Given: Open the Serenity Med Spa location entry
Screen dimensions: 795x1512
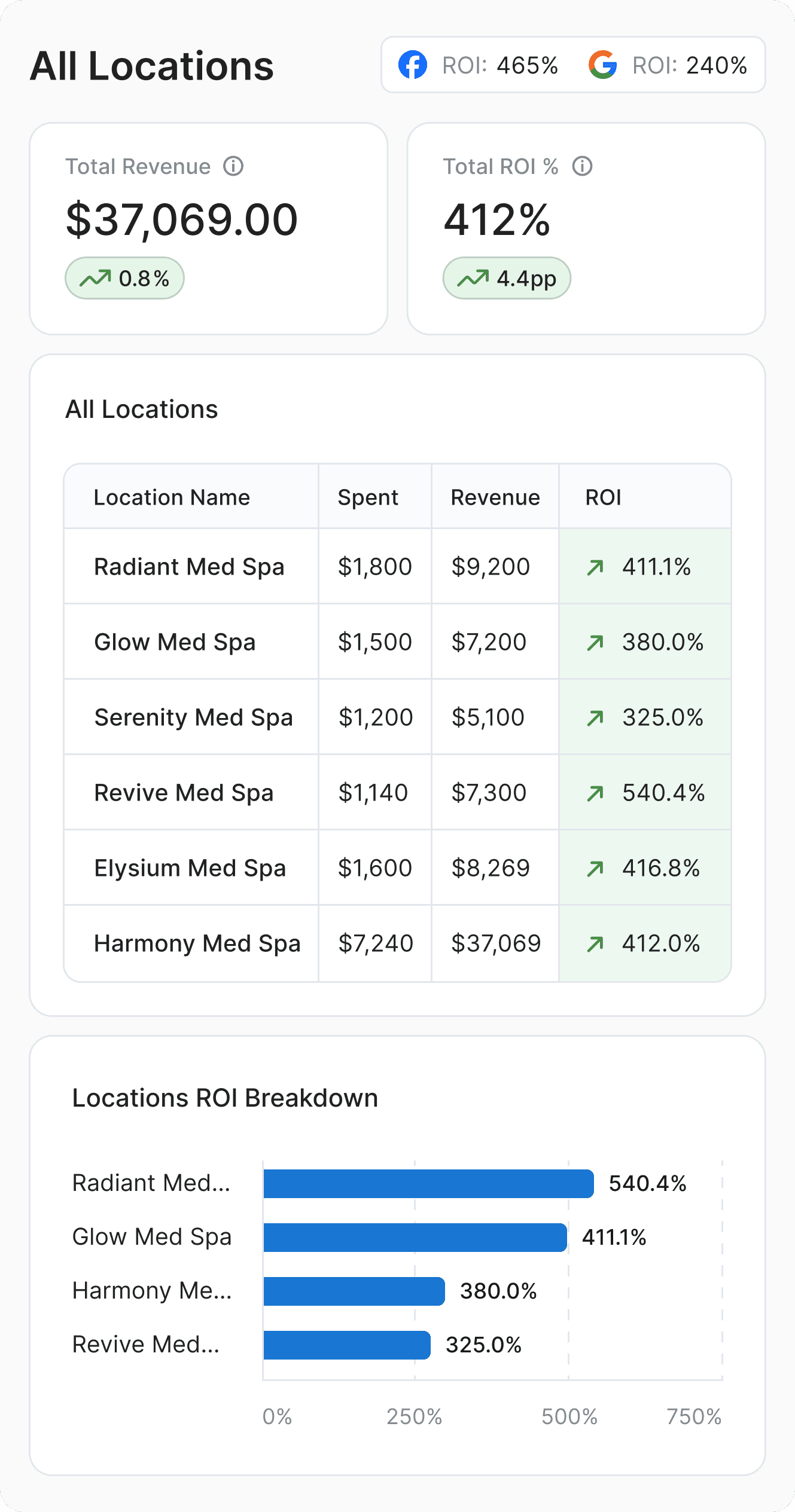Looking at the screenshot, I should [193, 717].
